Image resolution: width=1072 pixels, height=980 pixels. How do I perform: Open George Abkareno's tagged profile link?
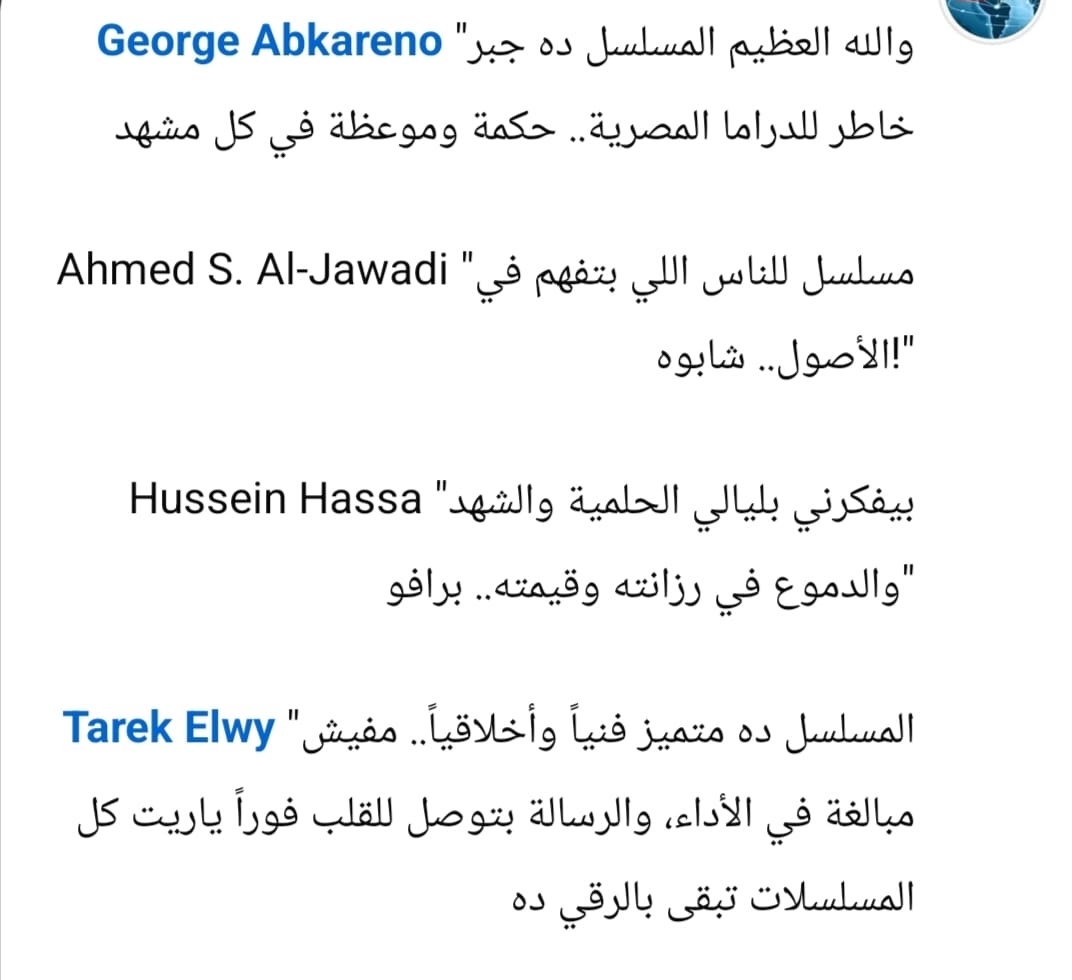[268, 43]
